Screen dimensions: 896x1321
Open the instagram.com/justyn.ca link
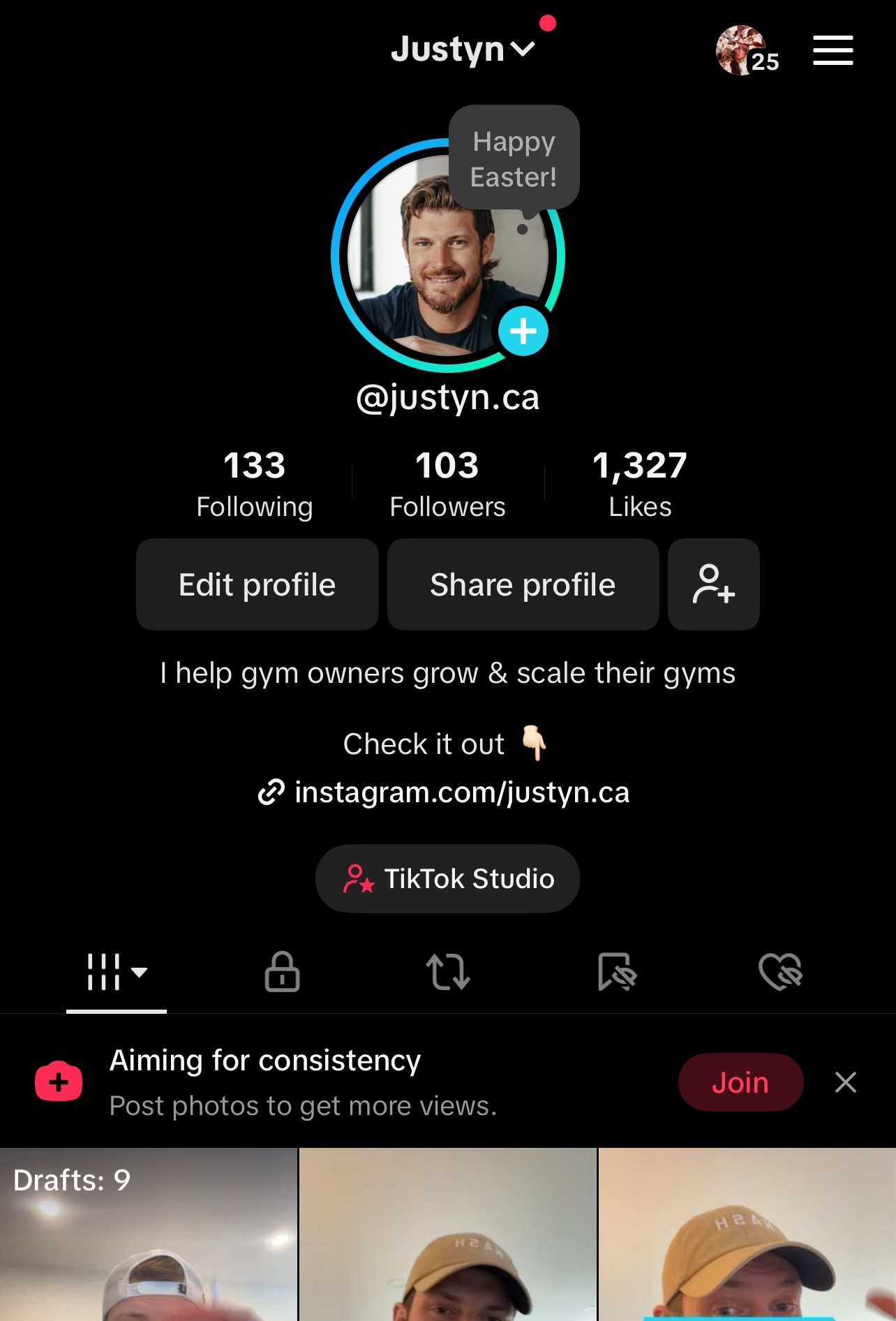click(447, 792)
